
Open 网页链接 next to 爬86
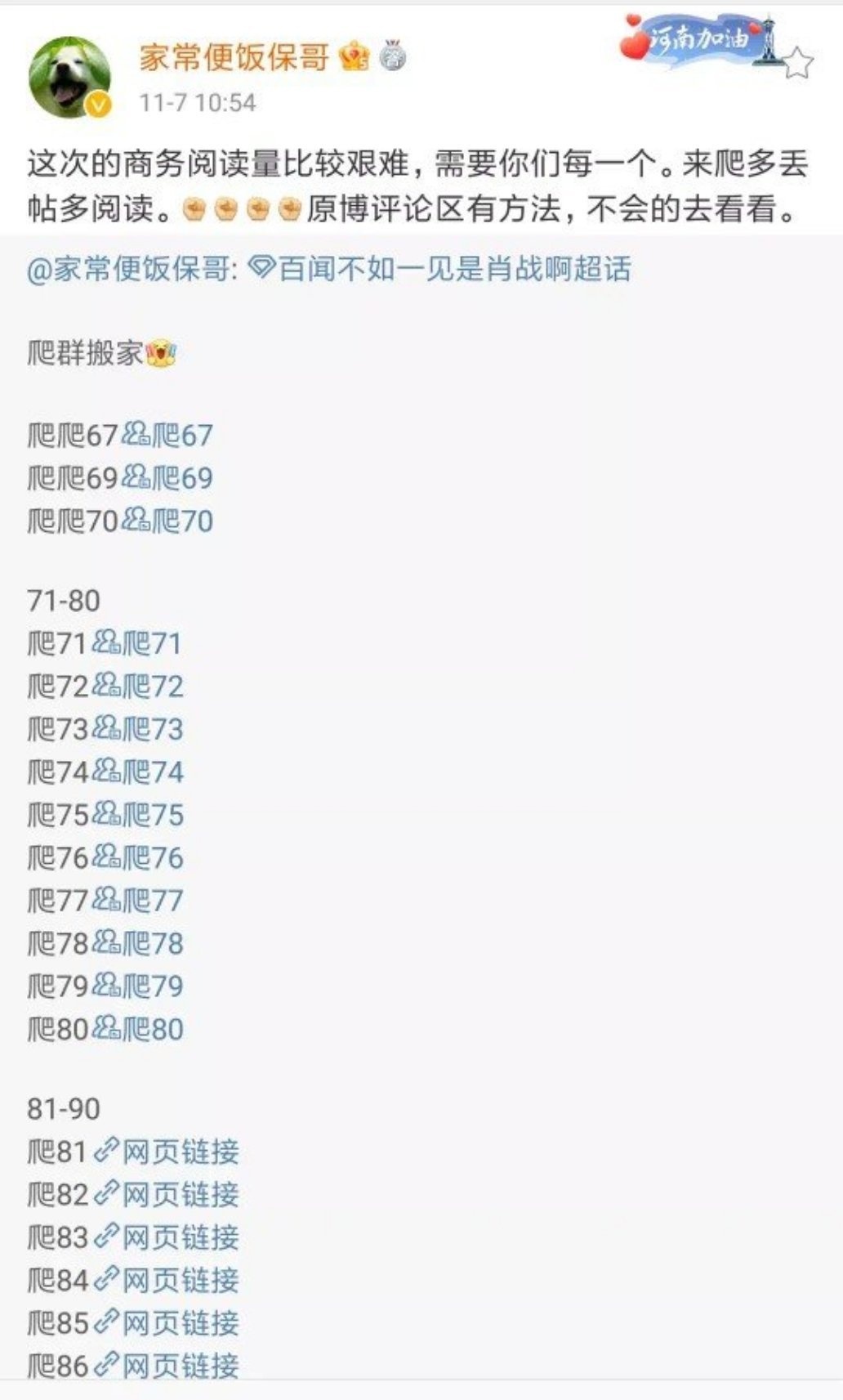point(167,1365)
